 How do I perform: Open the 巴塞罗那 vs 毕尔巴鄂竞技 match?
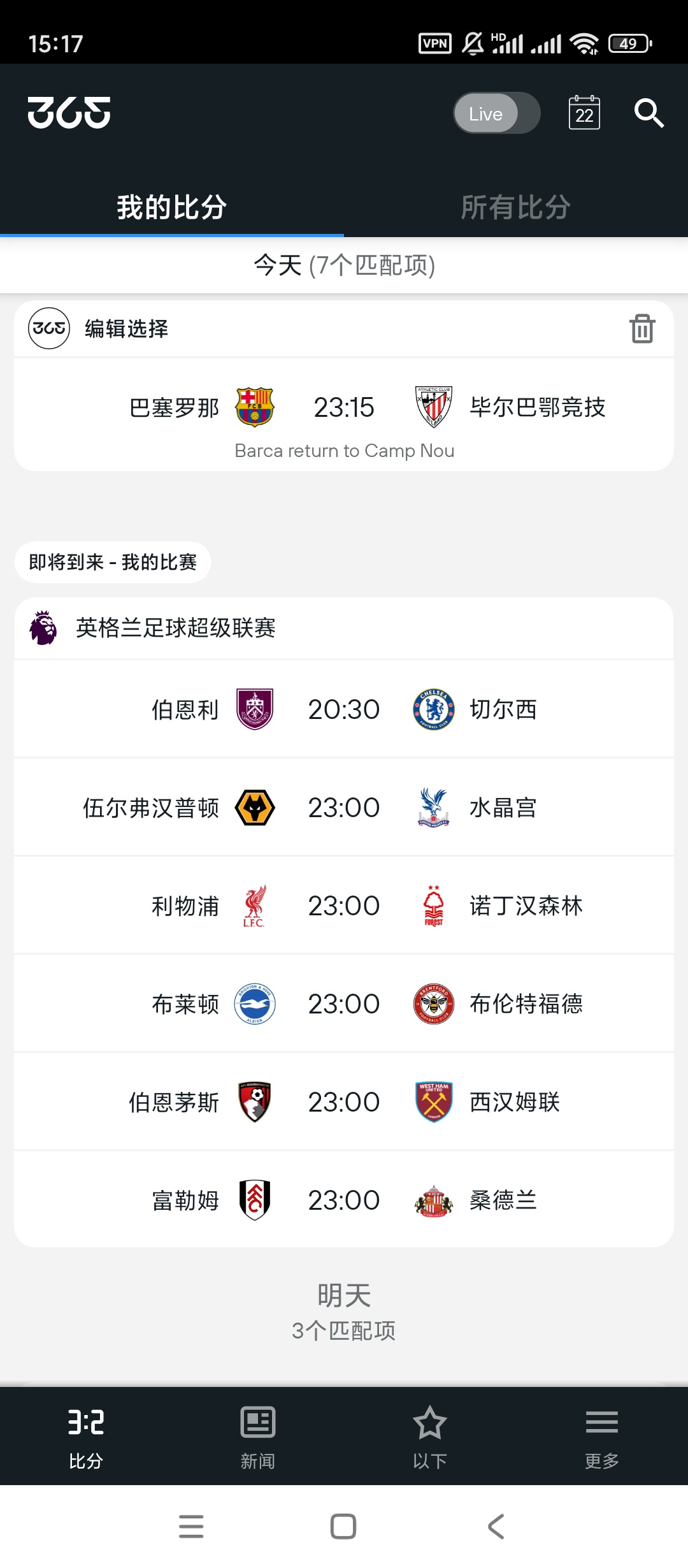coord(344,408)
